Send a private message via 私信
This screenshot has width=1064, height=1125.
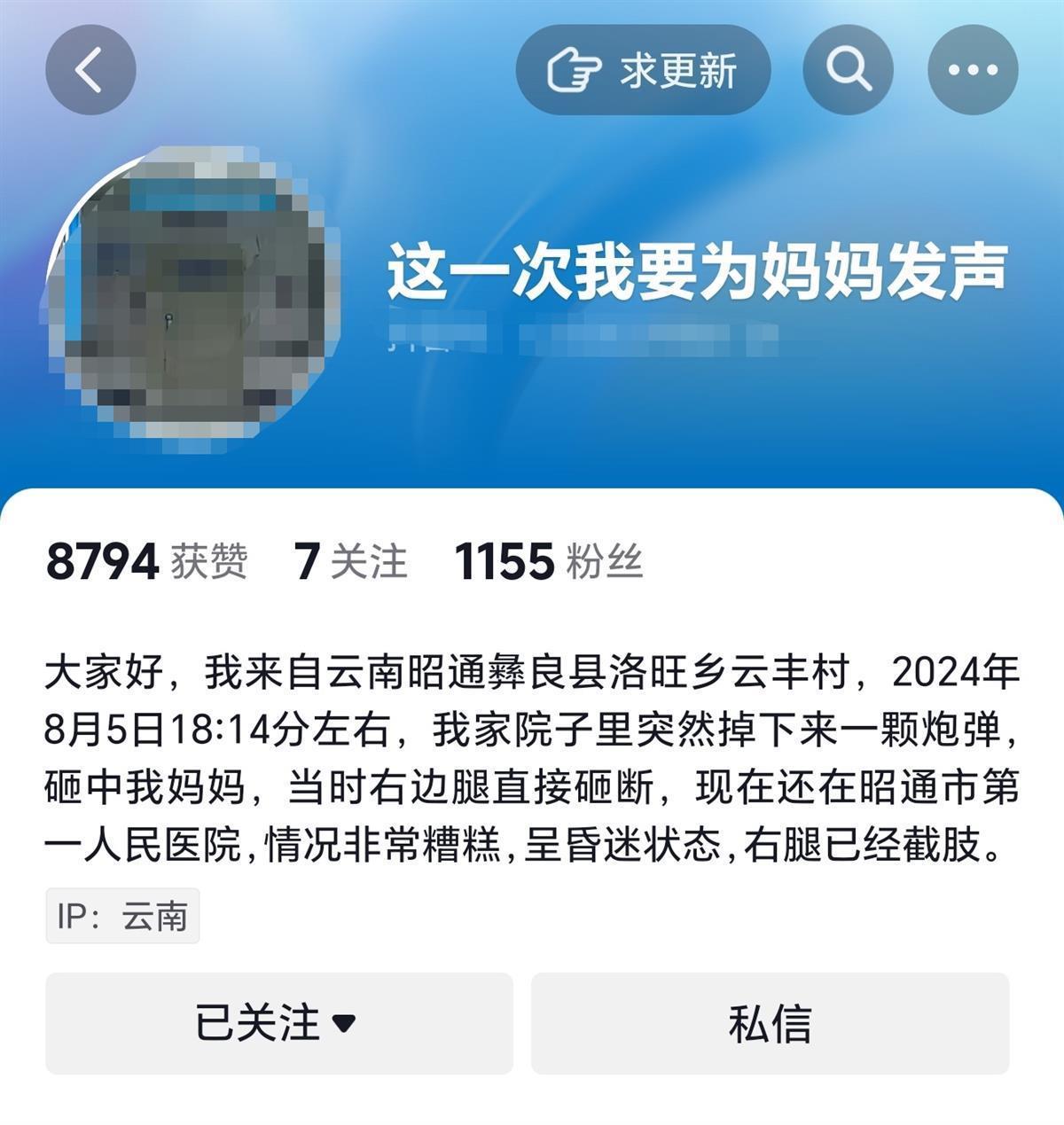click(x=770, y=1023)
